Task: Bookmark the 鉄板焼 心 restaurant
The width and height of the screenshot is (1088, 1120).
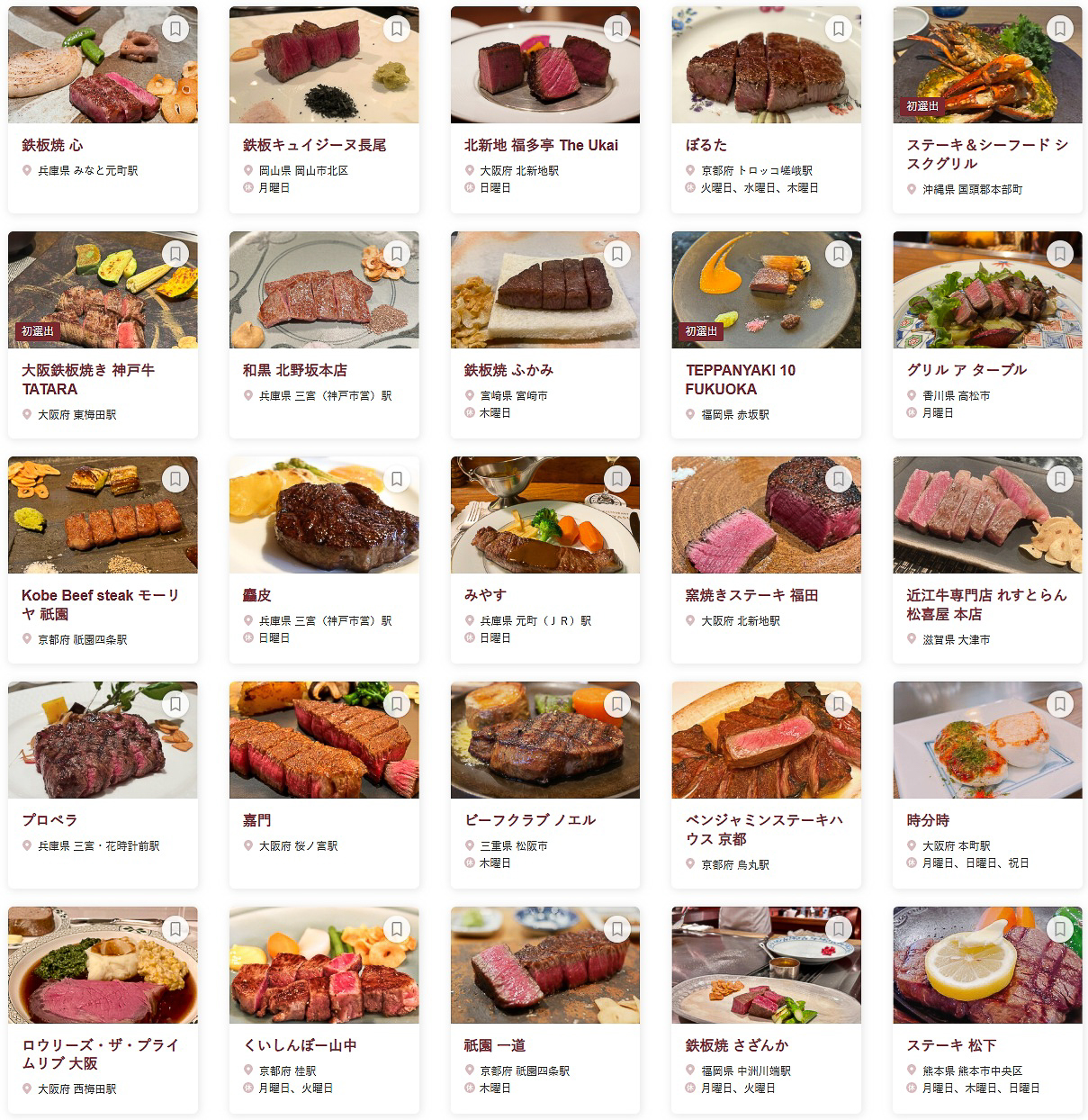Action: click(175, 29)
